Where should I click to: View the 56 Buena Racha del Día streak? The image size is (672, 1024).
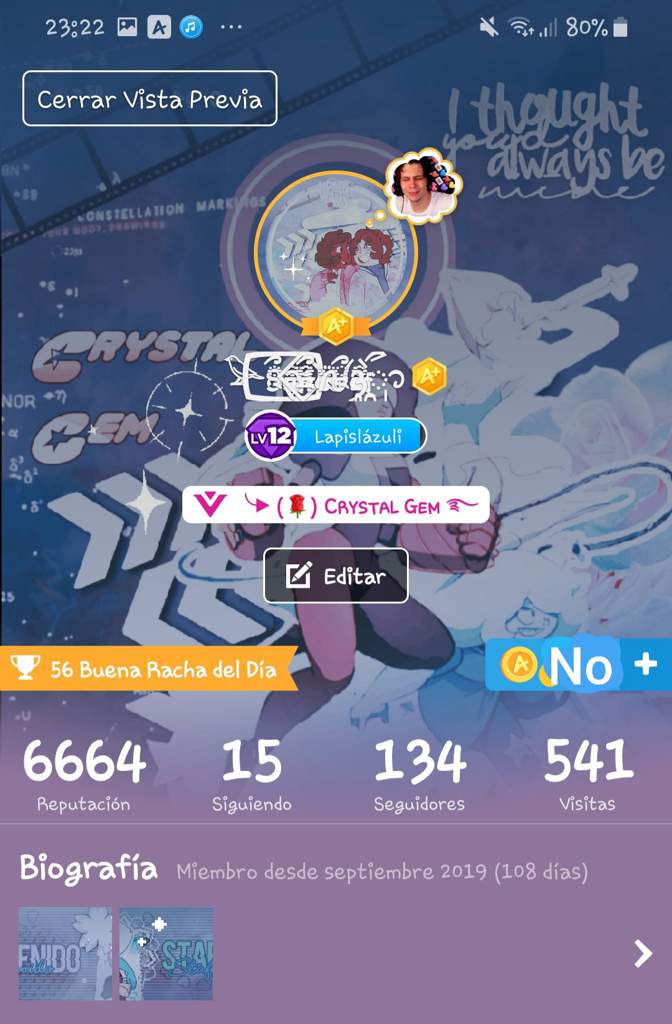(x=150, y=668)
